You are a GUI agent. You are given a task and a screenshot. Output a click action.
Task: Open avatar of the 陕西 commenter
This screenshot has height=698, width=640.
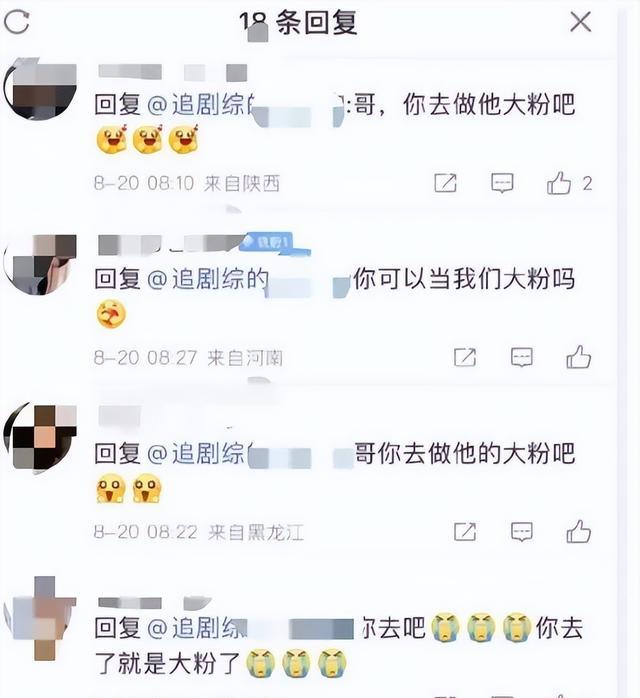tap(40, 91)
